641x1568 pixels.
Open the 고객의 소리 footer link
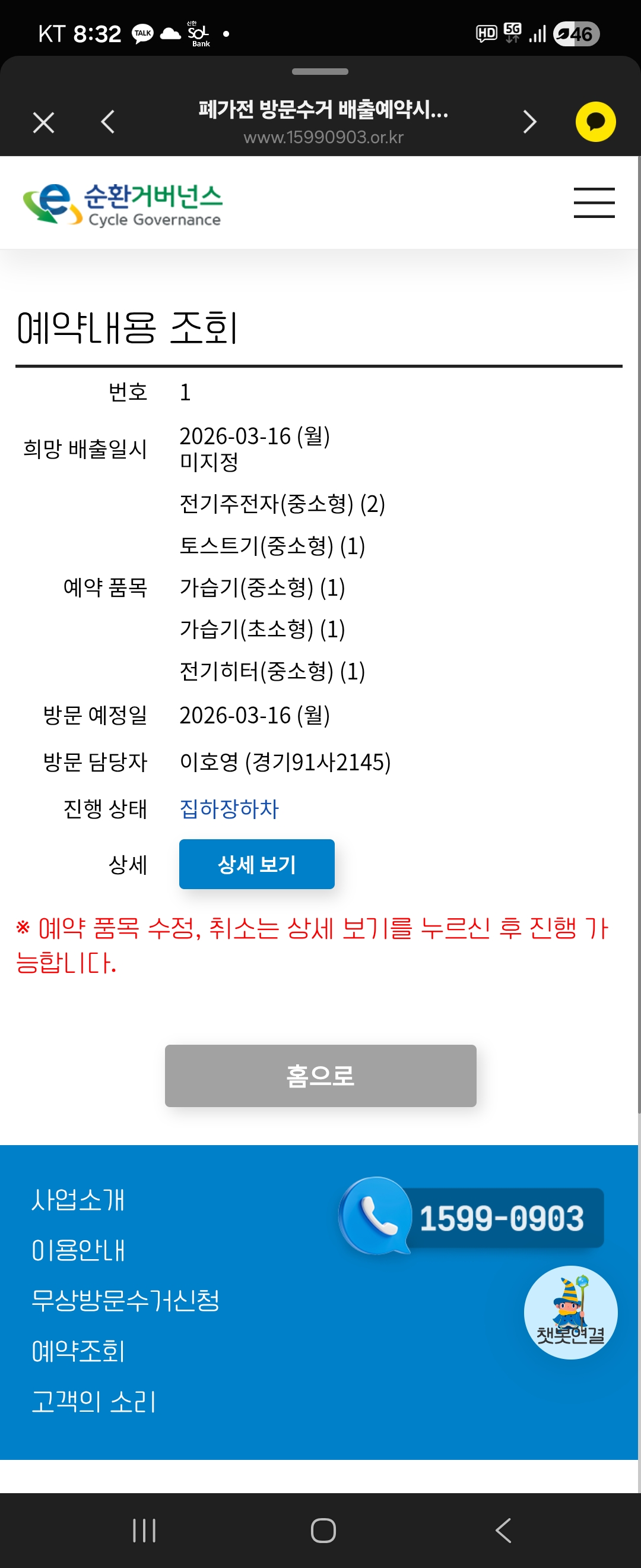click(x=94, y=1402)
